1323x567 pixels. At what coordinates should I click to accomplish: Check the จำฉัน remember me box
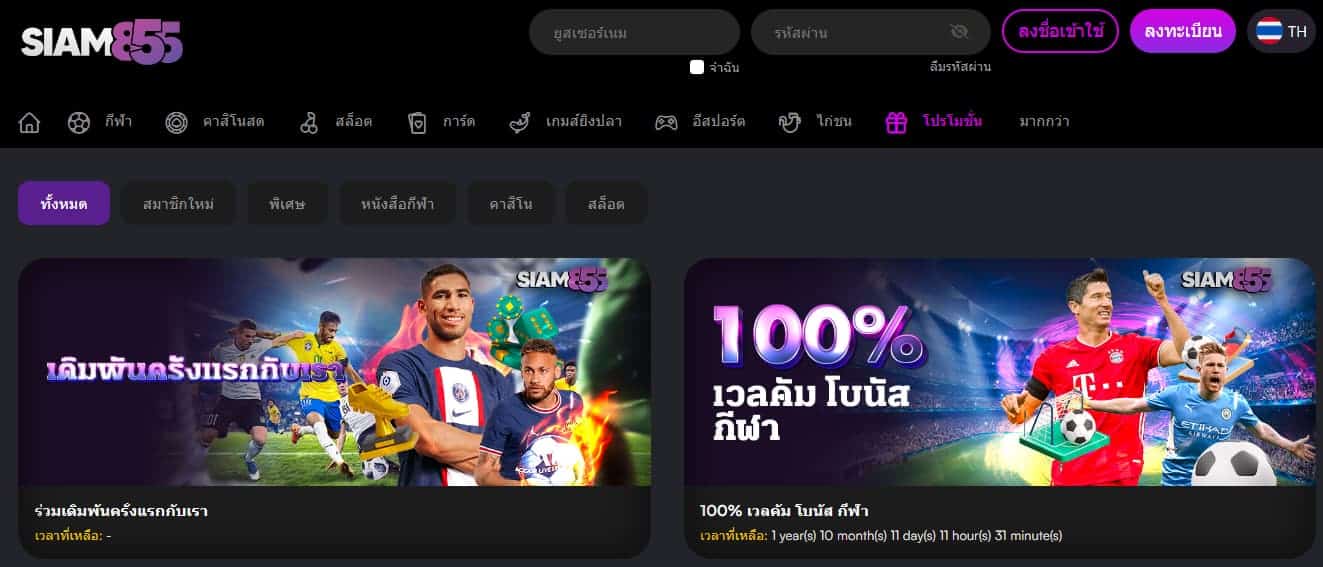point(697,67)
